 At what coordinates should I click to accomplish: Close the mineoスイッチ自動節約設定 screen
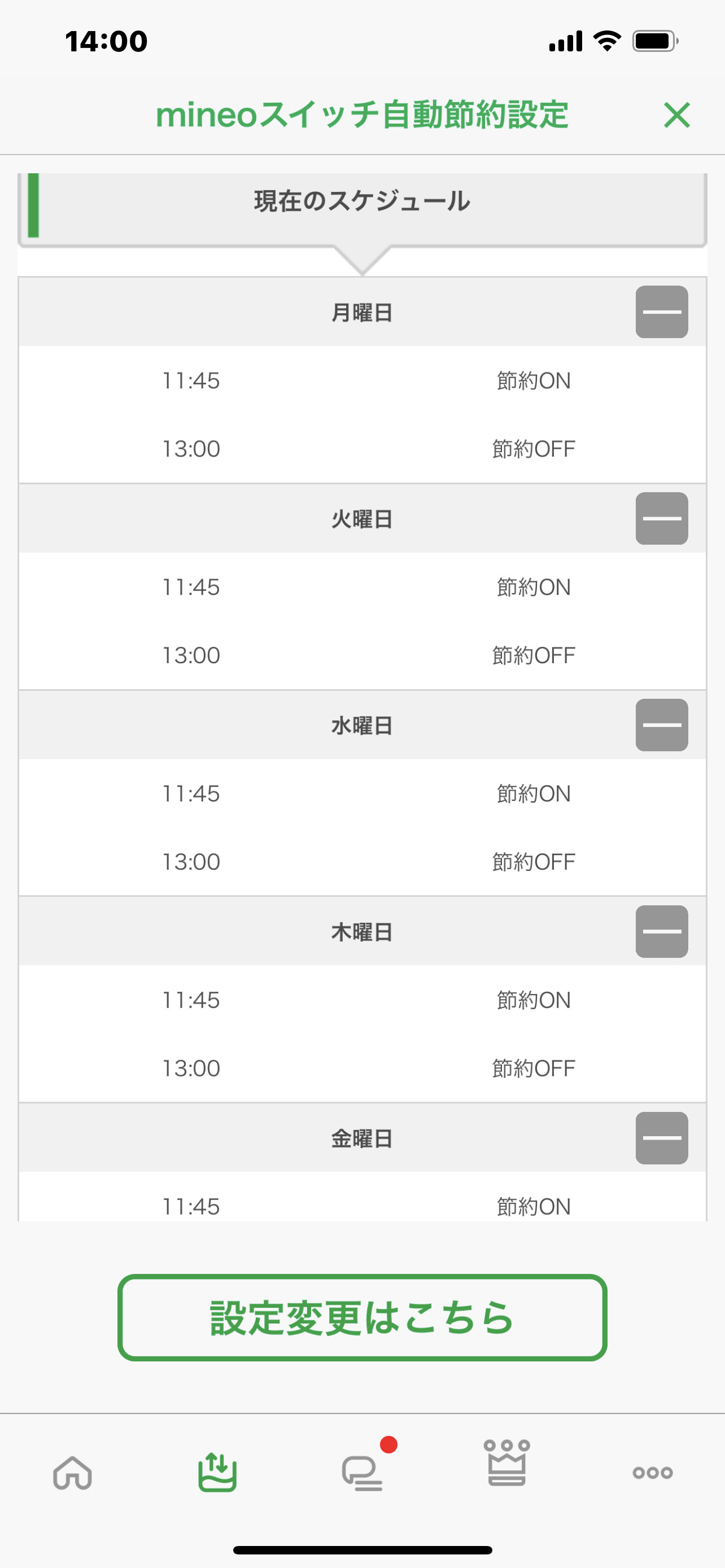pyautogui.click(x=676, y=115)
